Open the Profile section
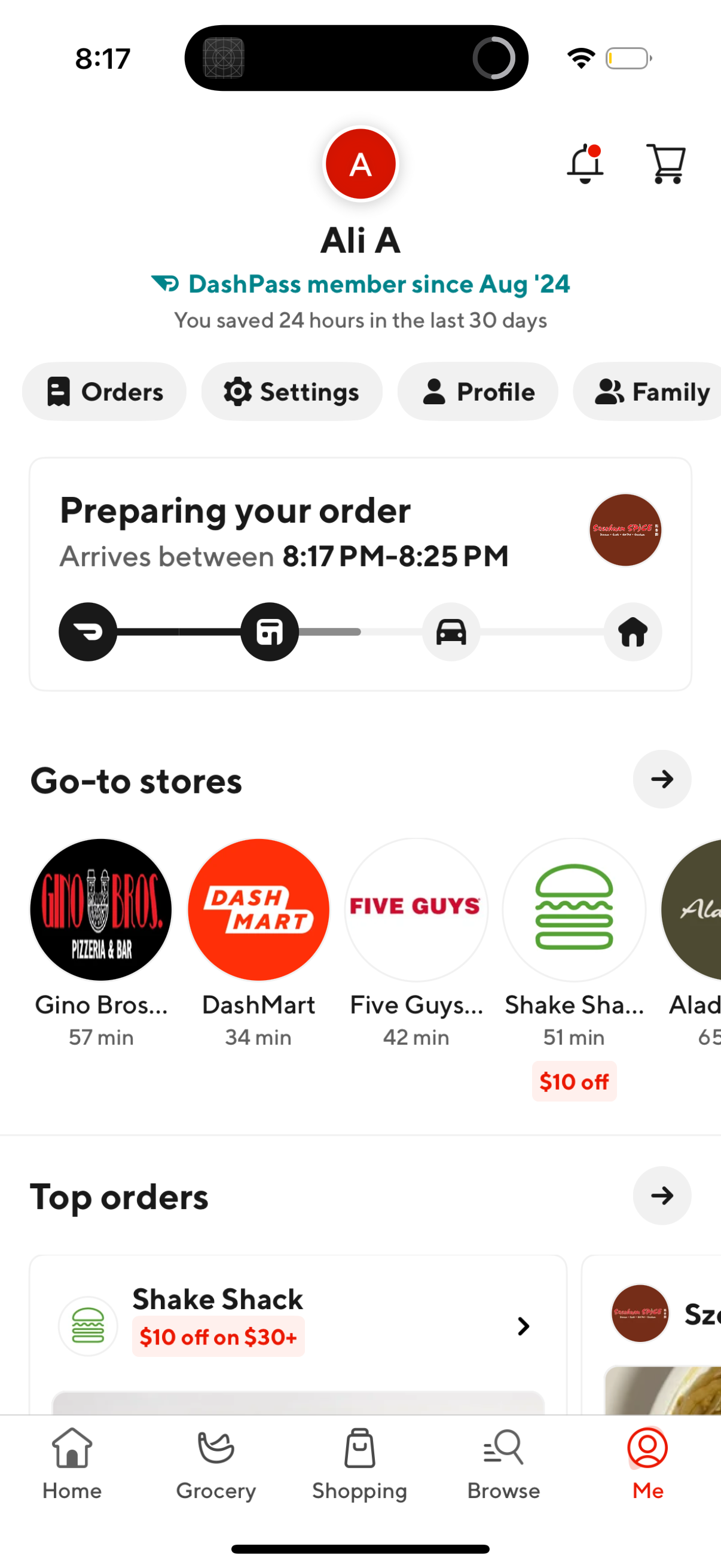This screenshot has width=721, height=1568. click(477, 391)
